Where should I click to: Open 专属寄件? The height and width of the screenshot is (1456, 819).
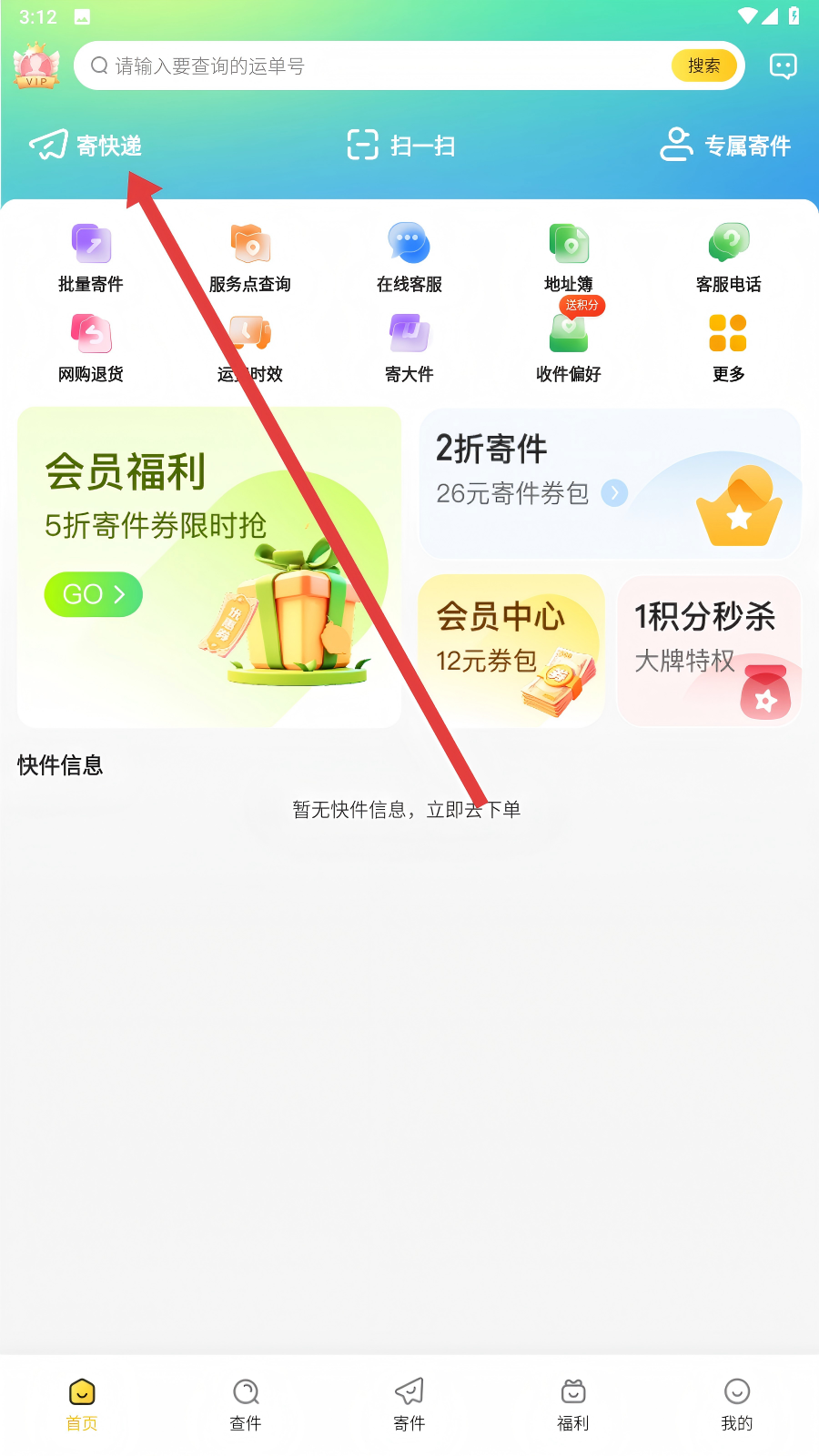coord(725,146)
